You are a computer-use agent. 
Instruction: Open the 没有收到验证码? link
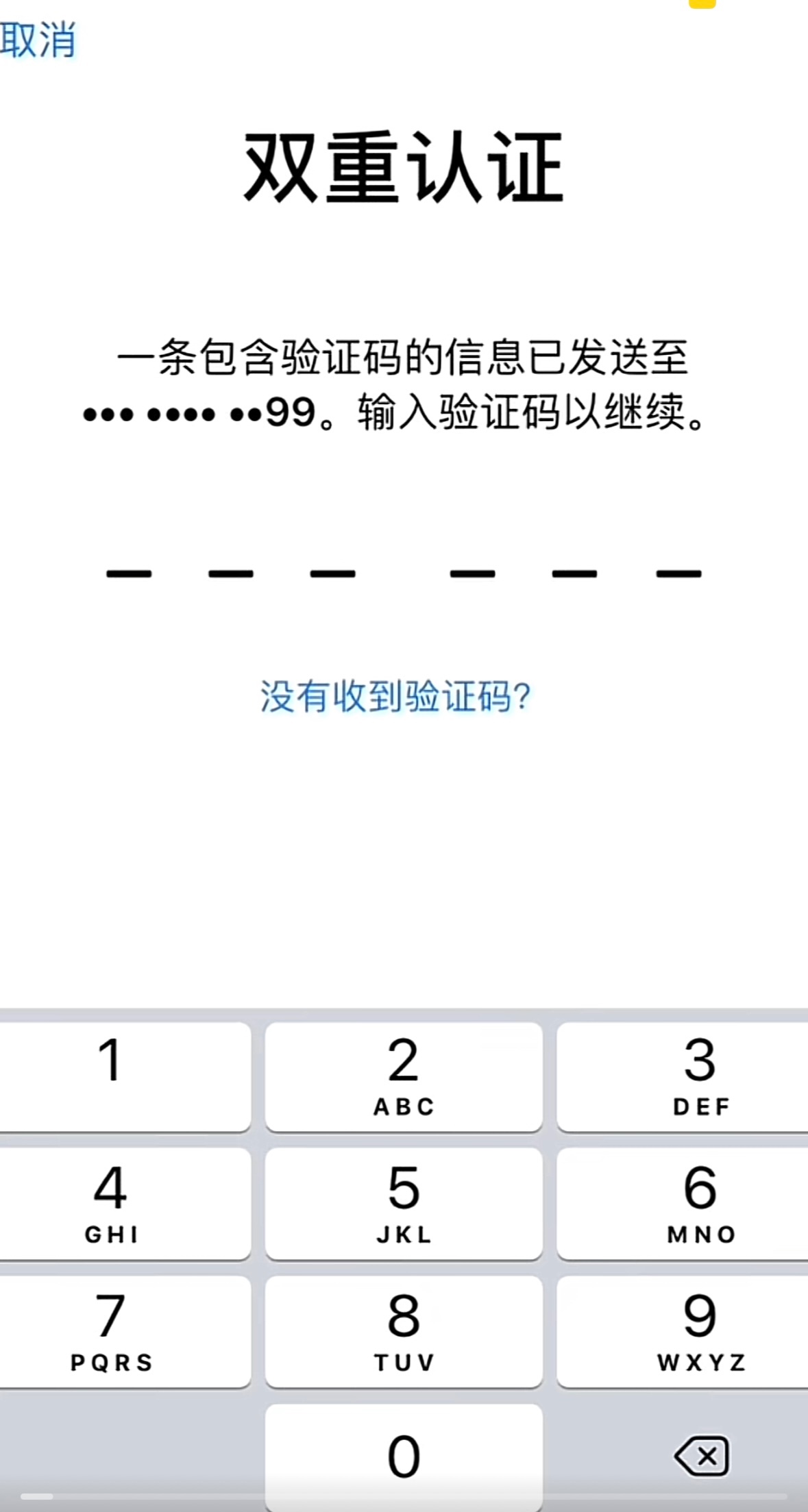tap(395, 697)
